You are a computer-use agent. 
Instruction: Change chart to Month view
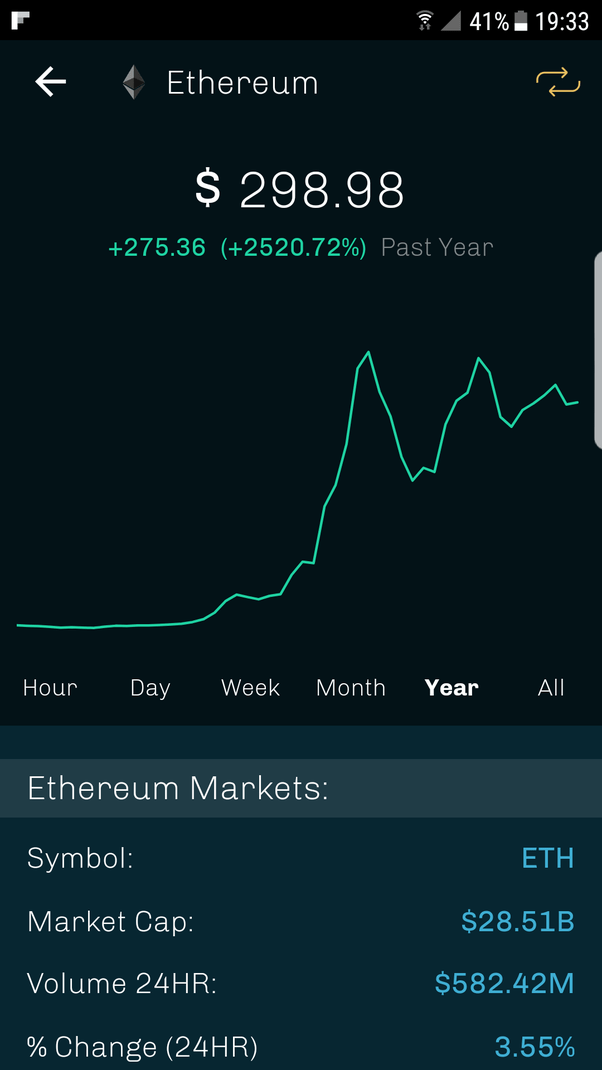coord(351,688)
